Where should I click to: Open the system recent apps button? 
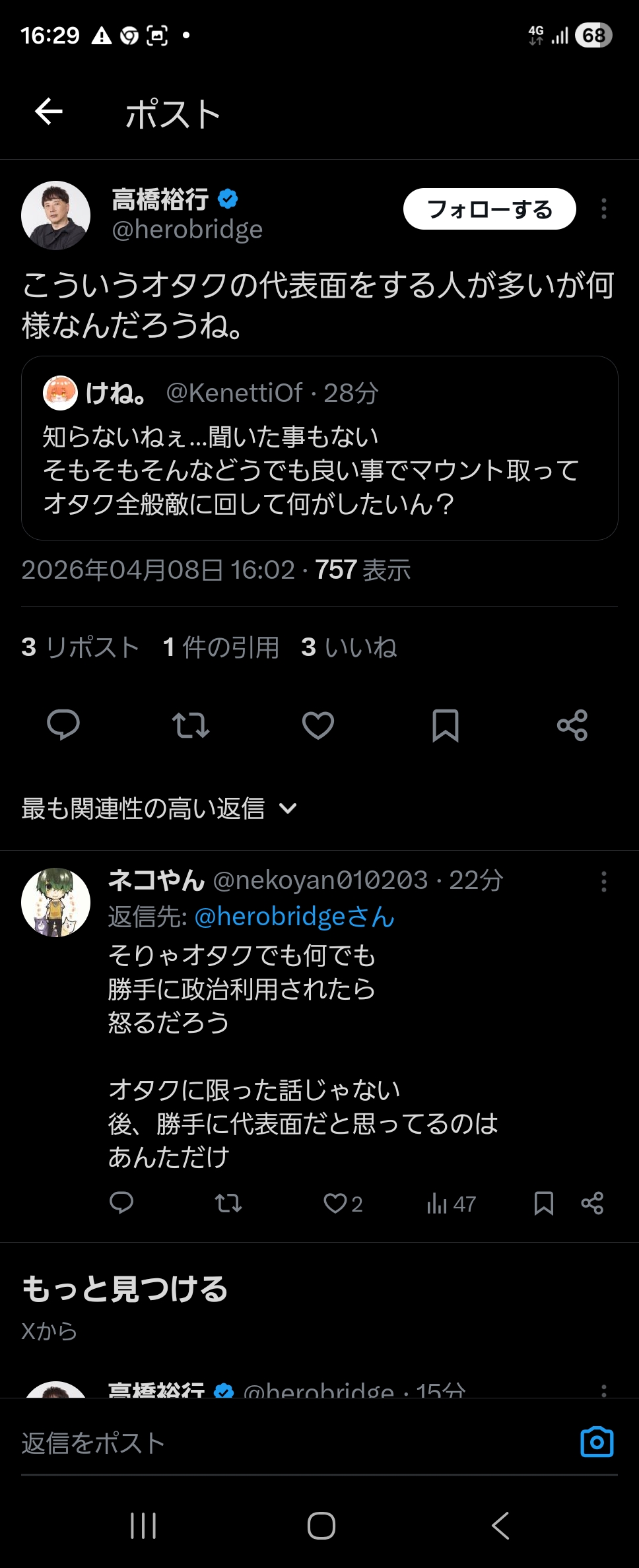point(143,1525)
